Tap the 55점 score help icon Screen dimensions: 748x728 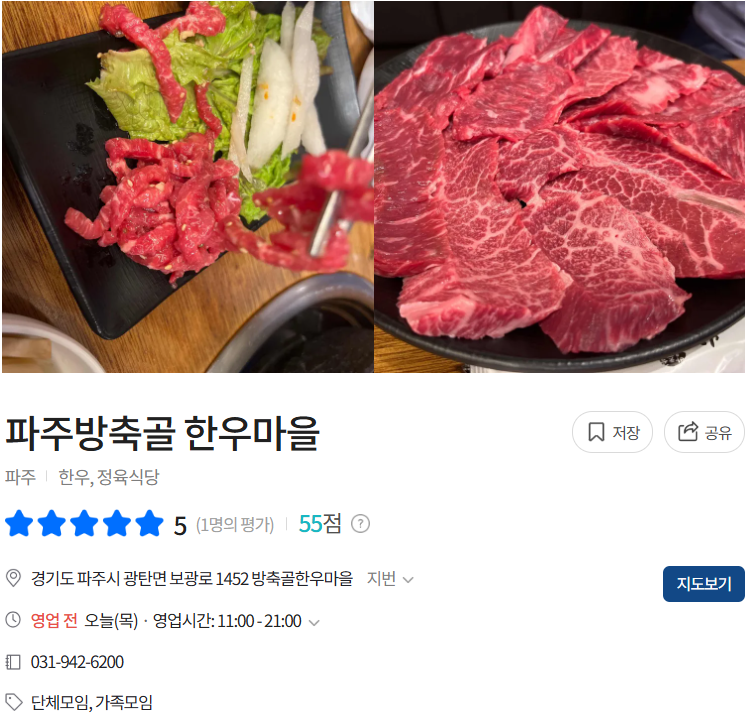tap(361, 524)
